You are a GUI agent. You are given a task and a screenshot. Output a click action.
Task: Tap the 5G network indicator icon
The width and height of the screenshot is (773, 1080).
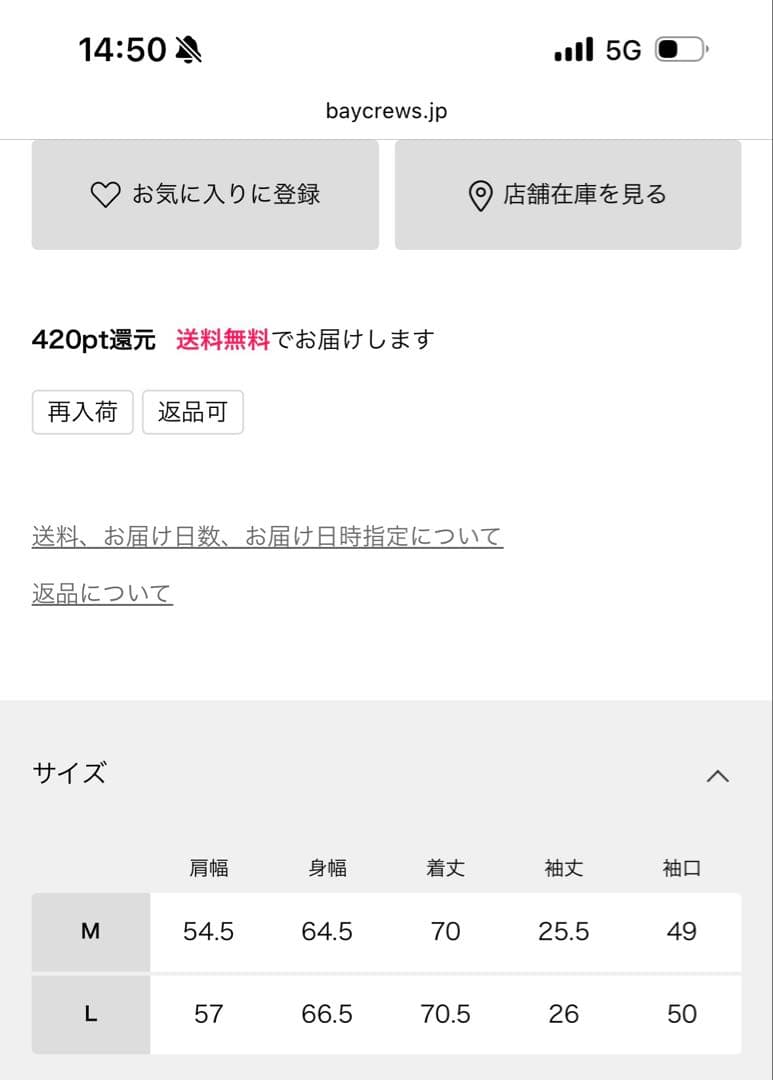[x=622, y=48]
